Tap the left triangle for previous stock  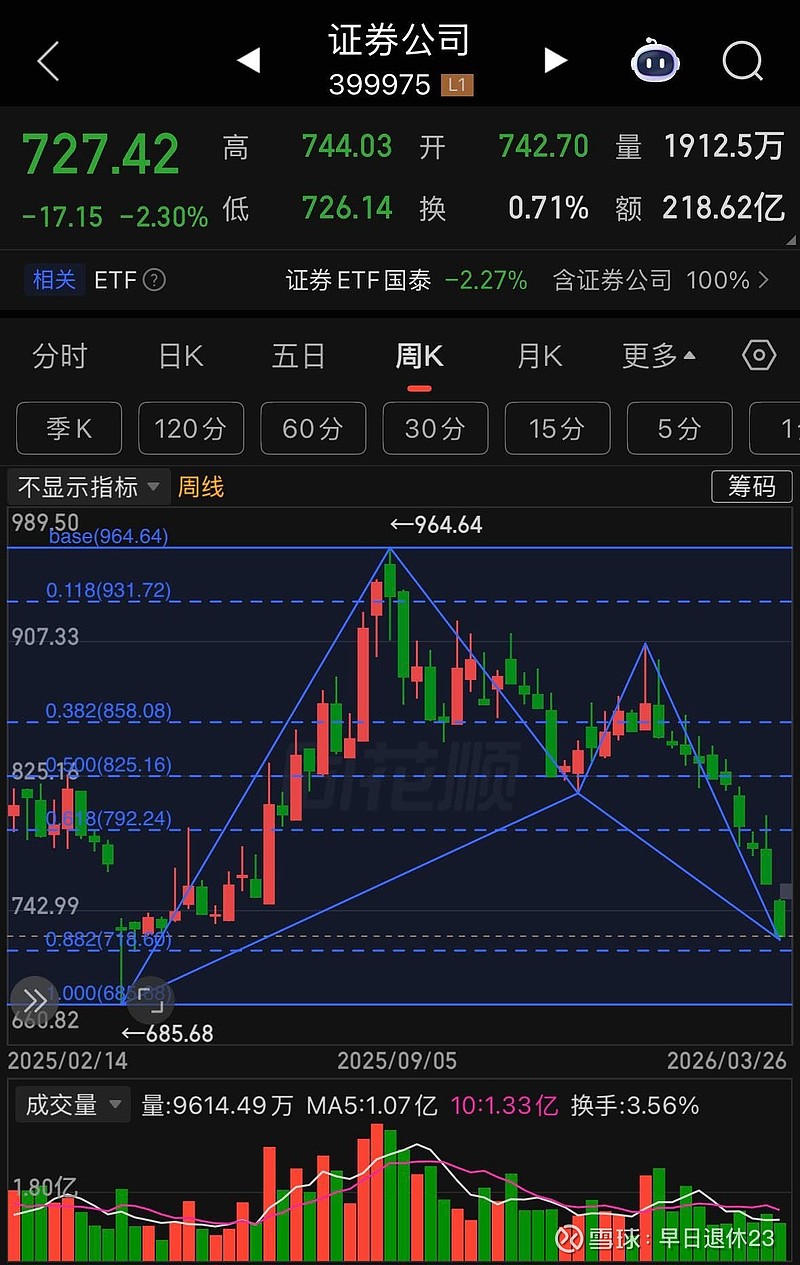tap(249, 60)
